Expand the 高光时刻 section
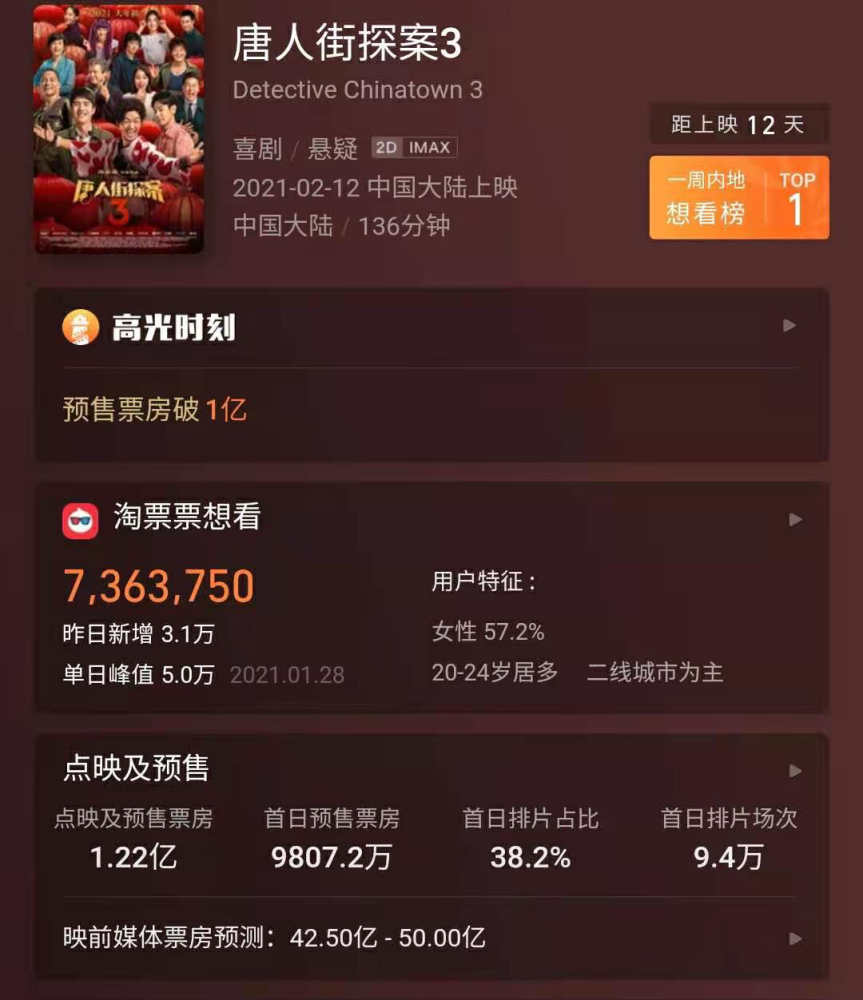The height and width of the screenshot is (1000, 863). (x=790, y=326)
